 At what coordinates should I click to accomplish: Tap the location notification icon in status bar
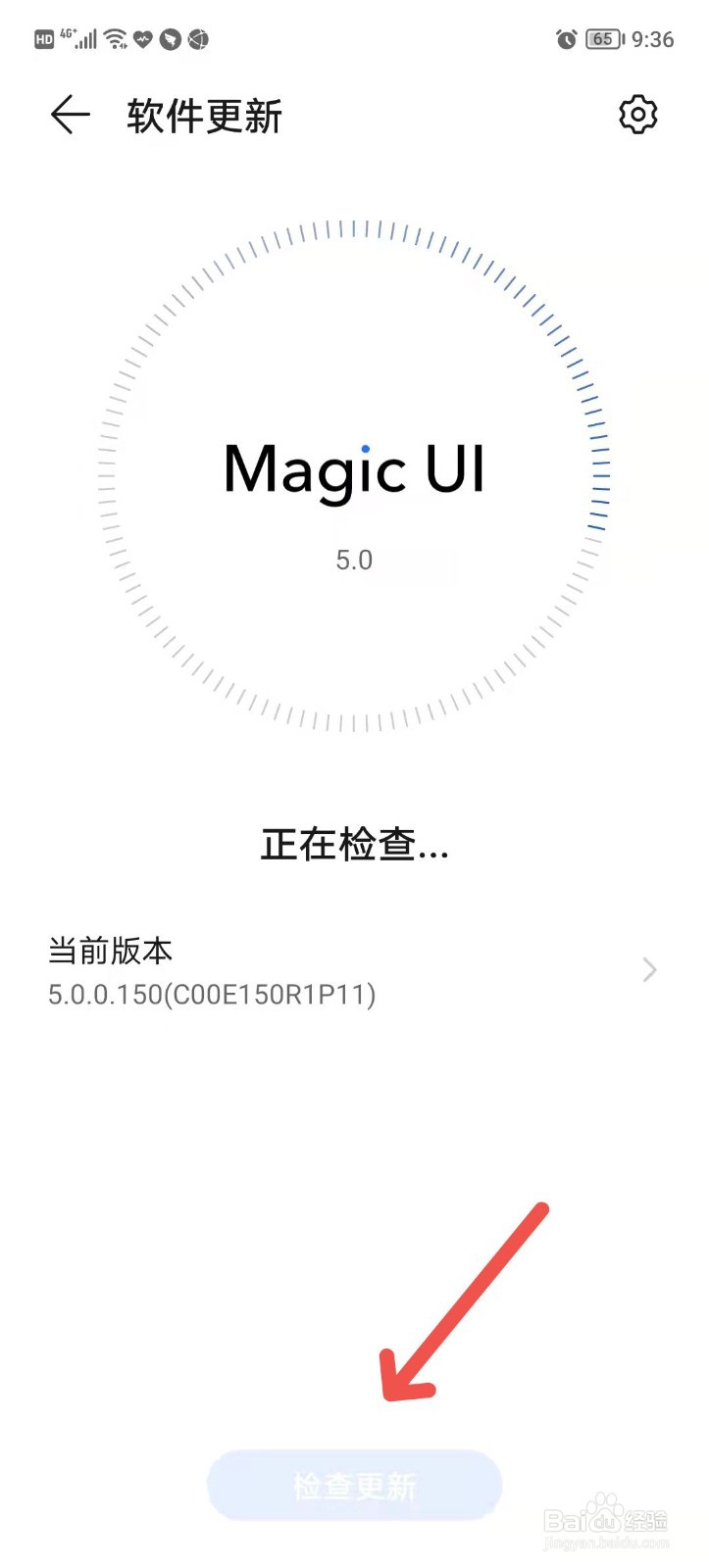169,39
